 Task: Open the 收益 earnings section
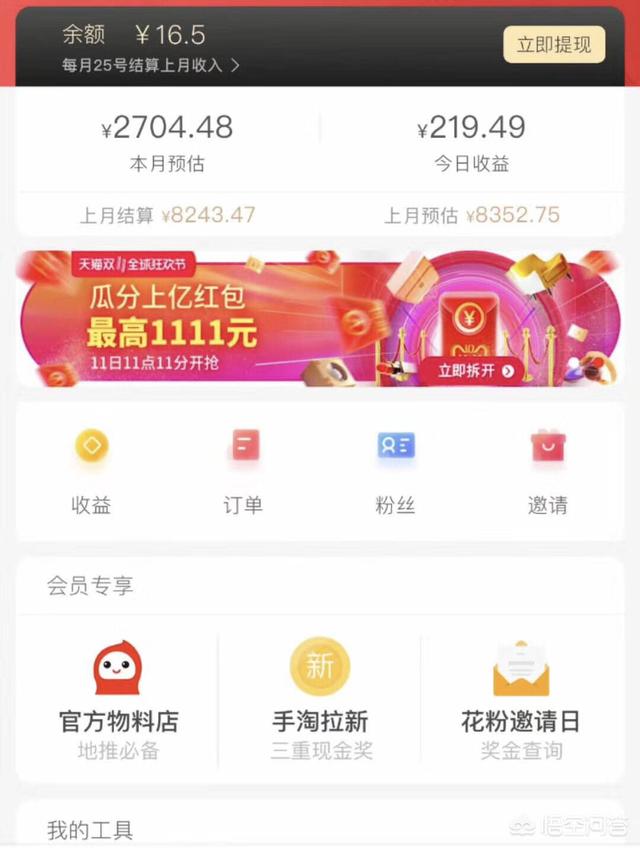(91, 470)
